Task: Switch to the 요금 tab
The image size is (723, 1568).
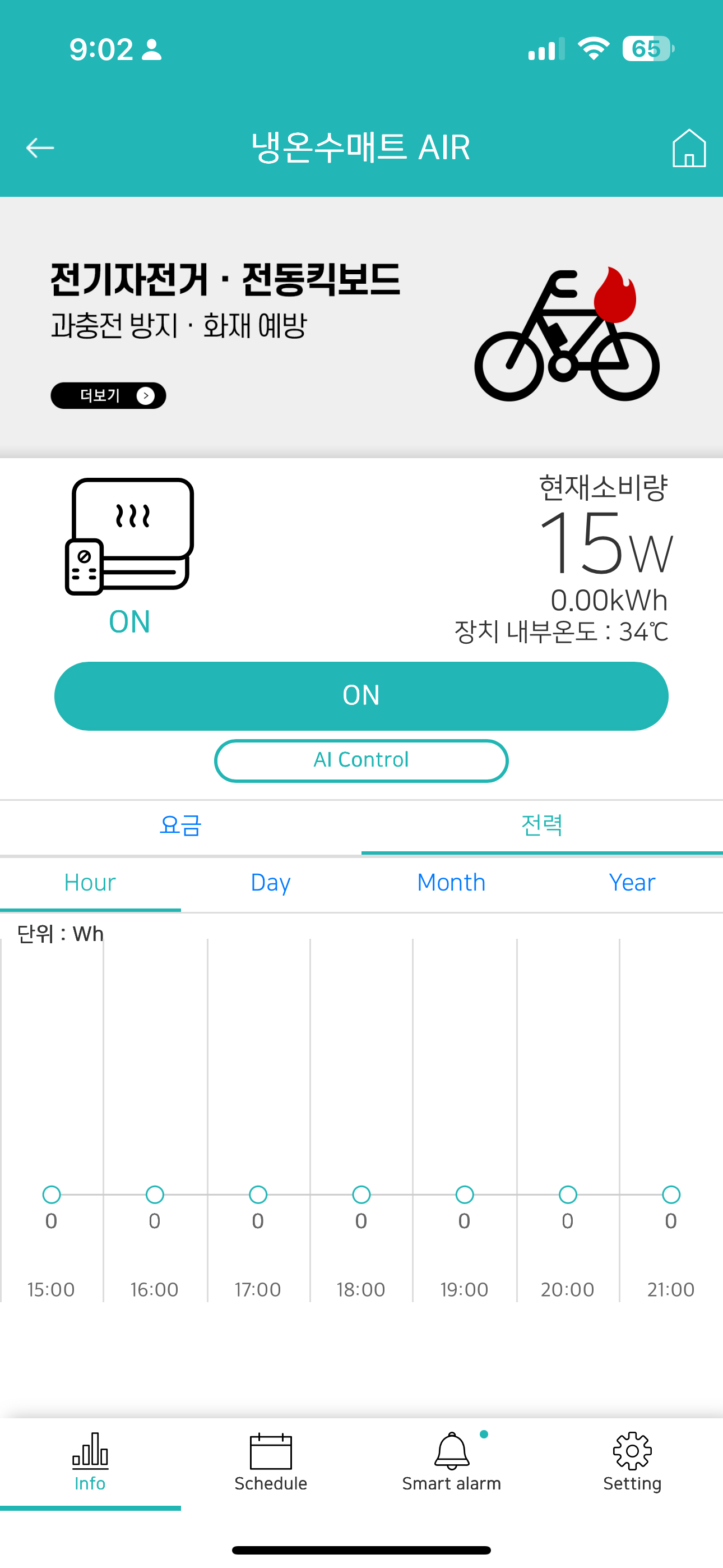Action: (179, 826)
